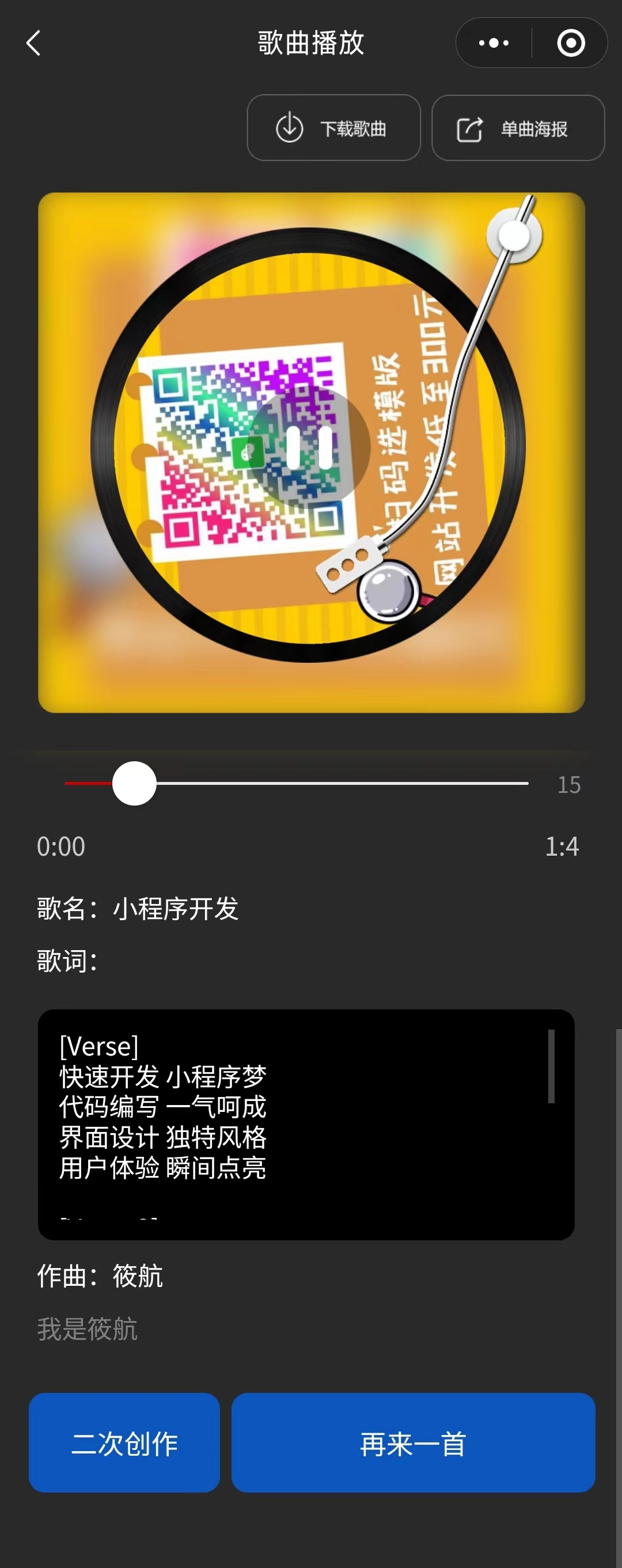Image resolution: width=622 pixels, height=1568 pixels.
Task: Close the mini program via the circle icon
Action: tap(570, 43)
